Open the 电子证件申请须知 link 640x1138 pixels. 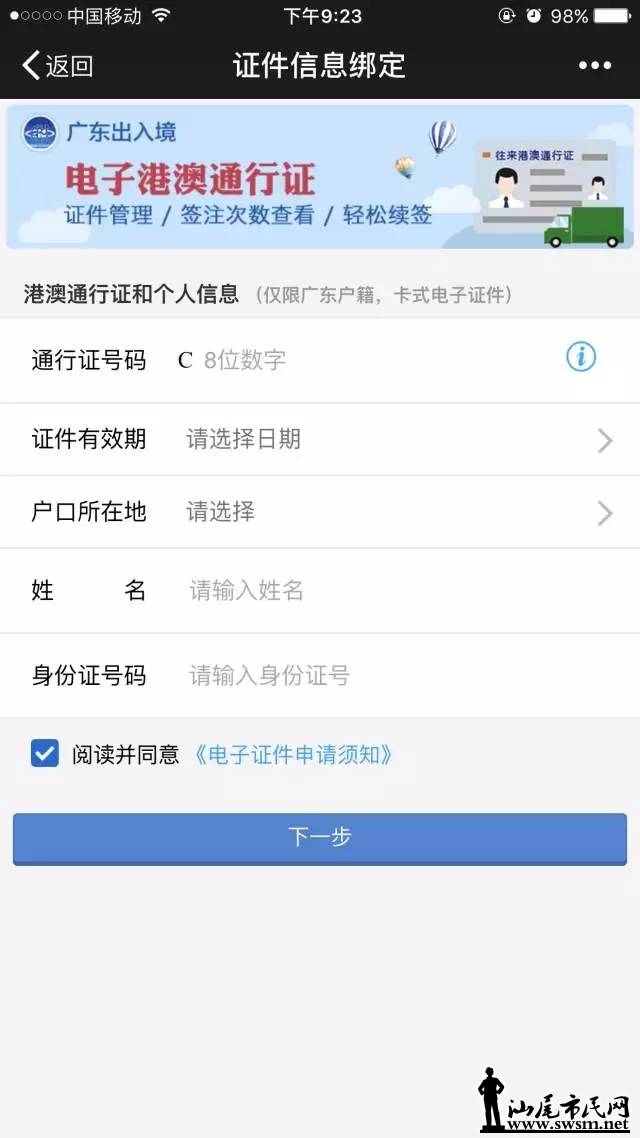292,754
